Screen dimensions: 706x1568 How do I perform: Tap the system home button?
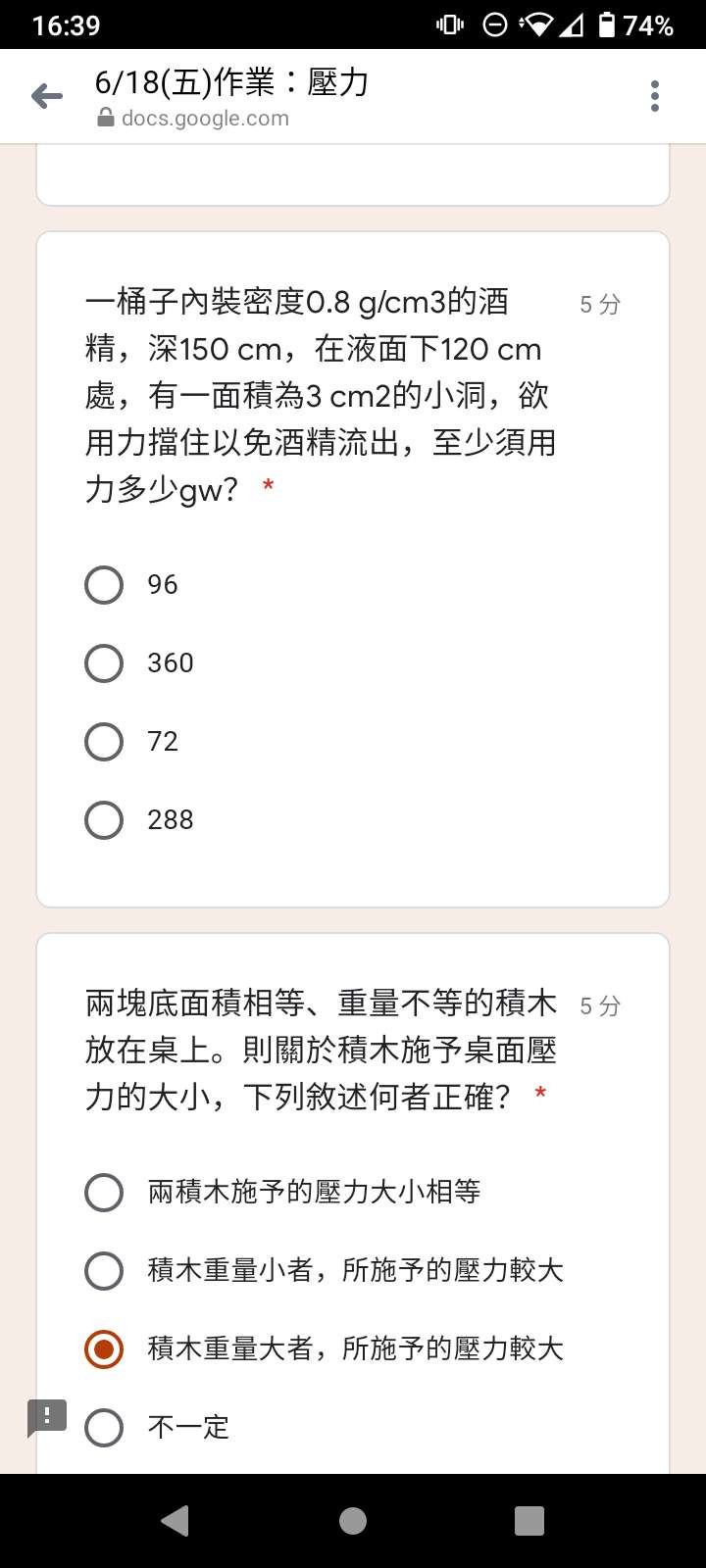pos(353,1521)
